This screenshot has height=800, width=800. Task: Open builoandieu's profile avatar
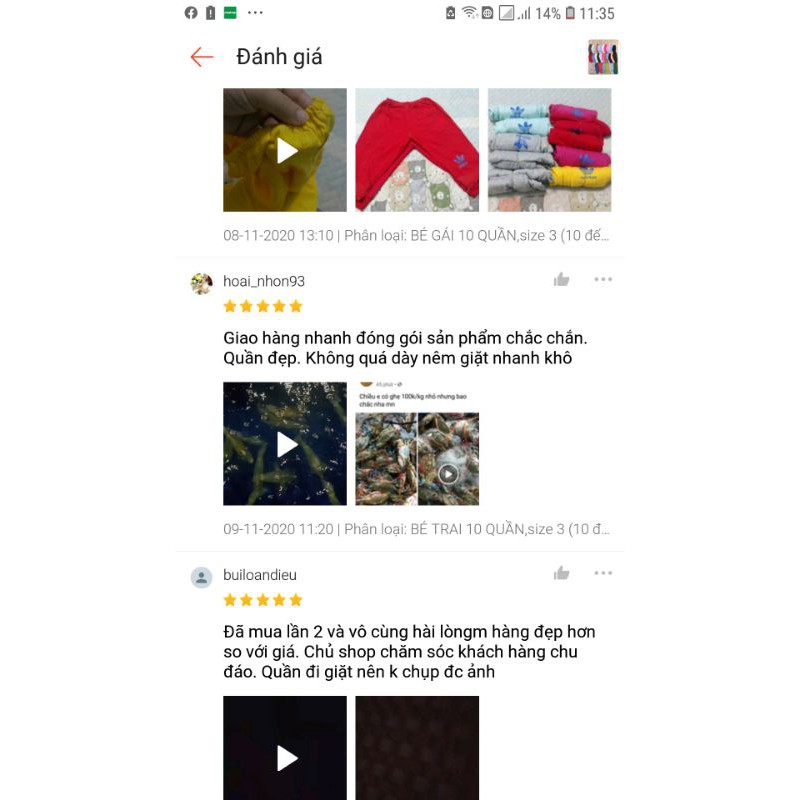(x=202, y=577)
